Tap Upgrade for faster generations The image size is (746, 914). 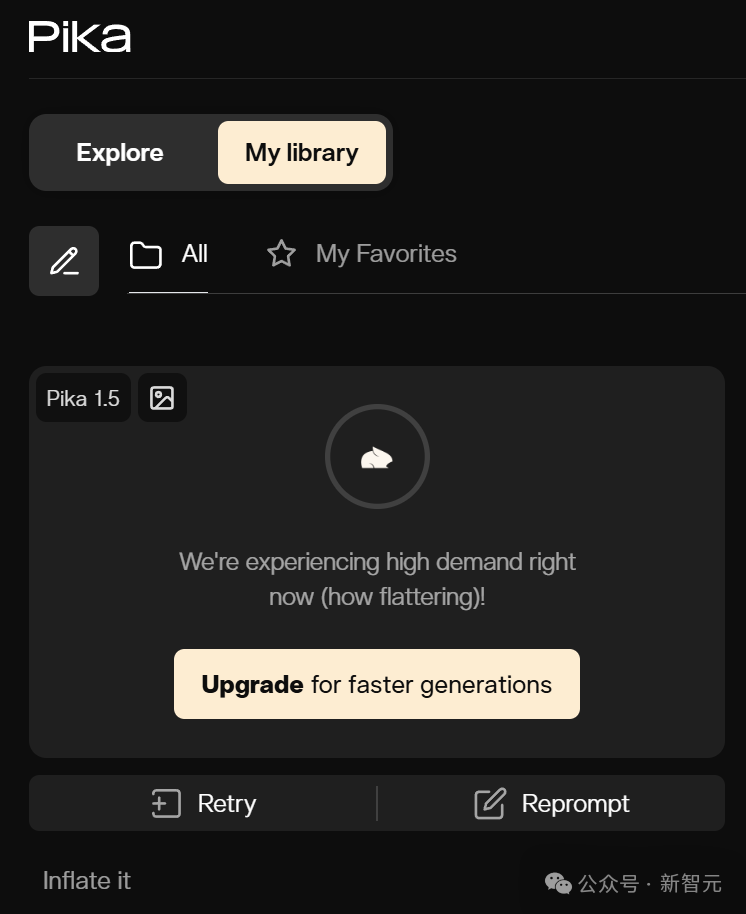point(377,685)
